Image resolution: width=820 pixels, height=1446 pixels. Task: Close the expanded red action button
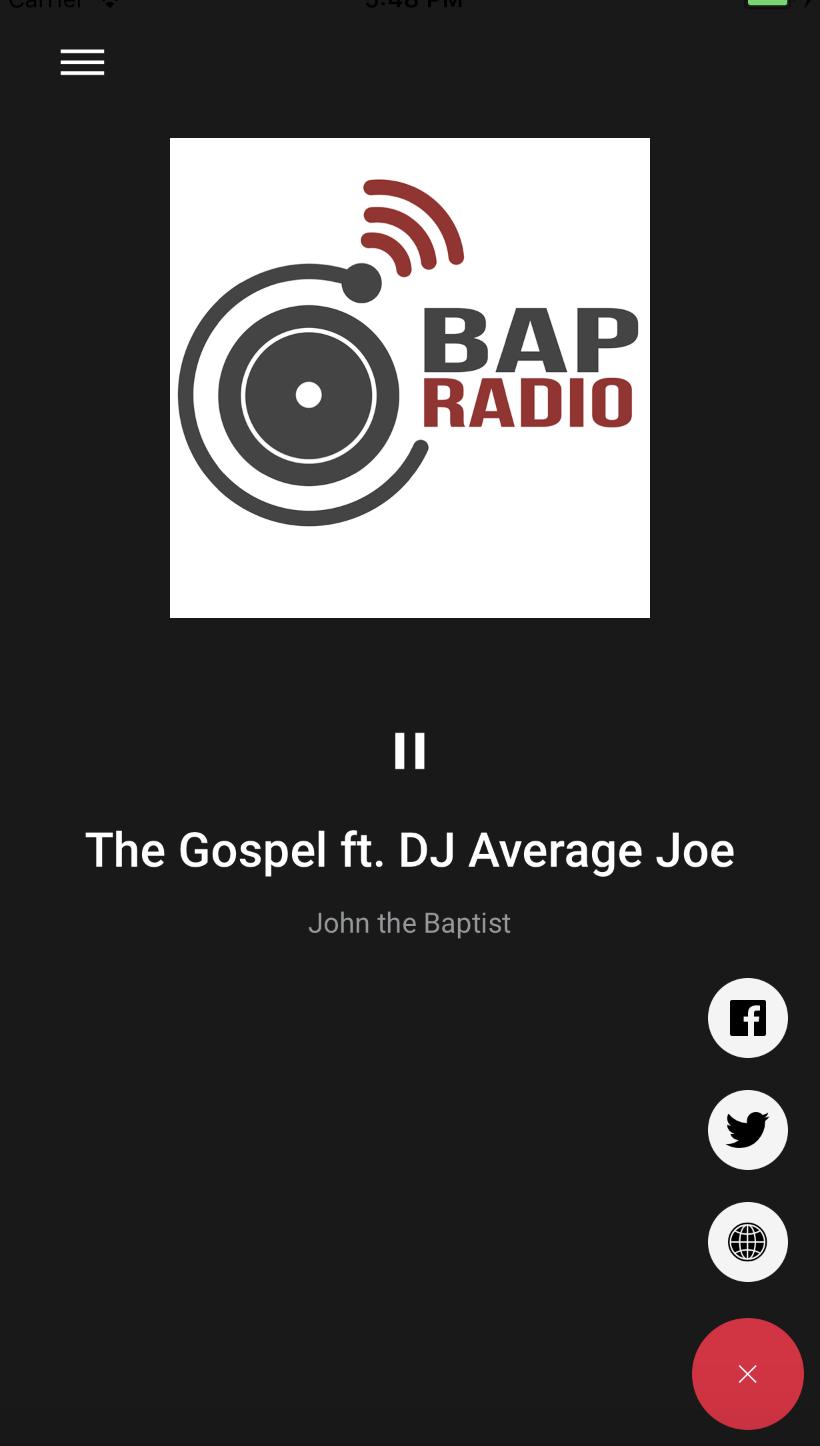click(x=748, y=1374)
